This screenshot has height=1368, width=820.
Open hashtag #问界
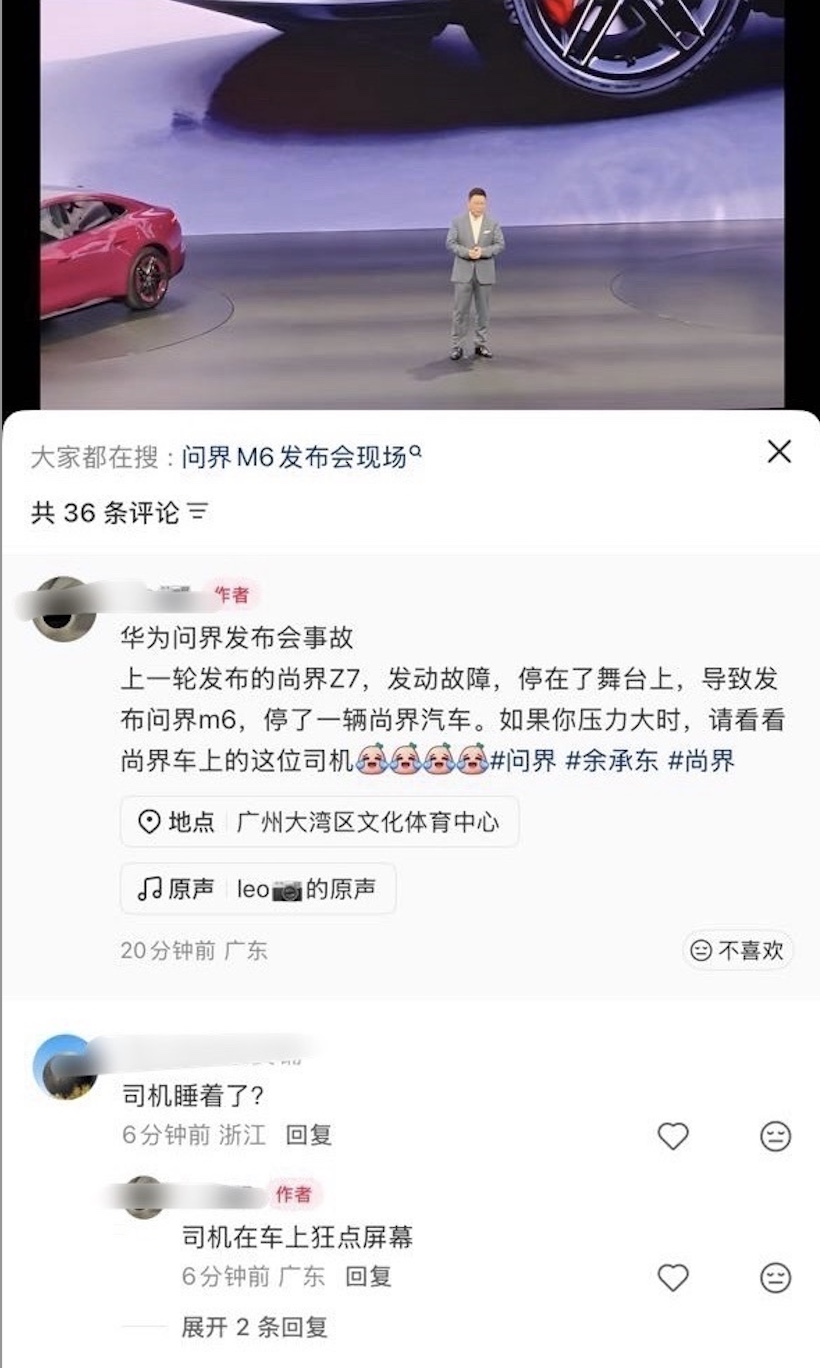[523, 760]
